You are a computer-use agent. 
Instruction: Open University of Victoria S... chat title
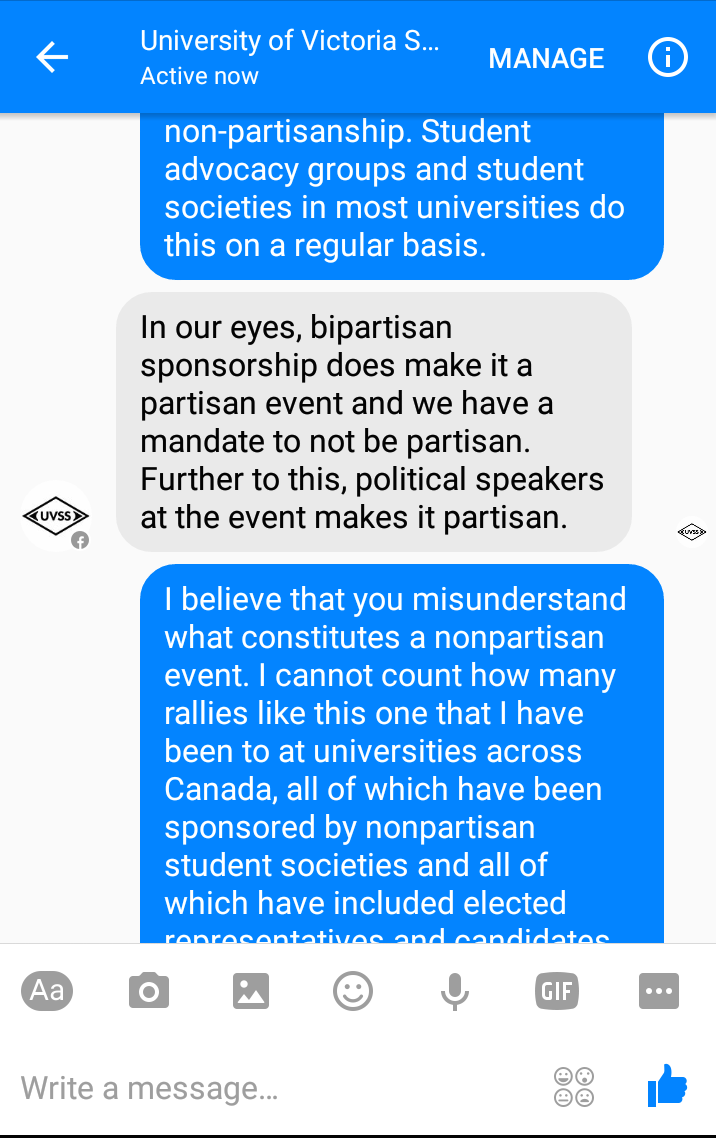[289, 42]
